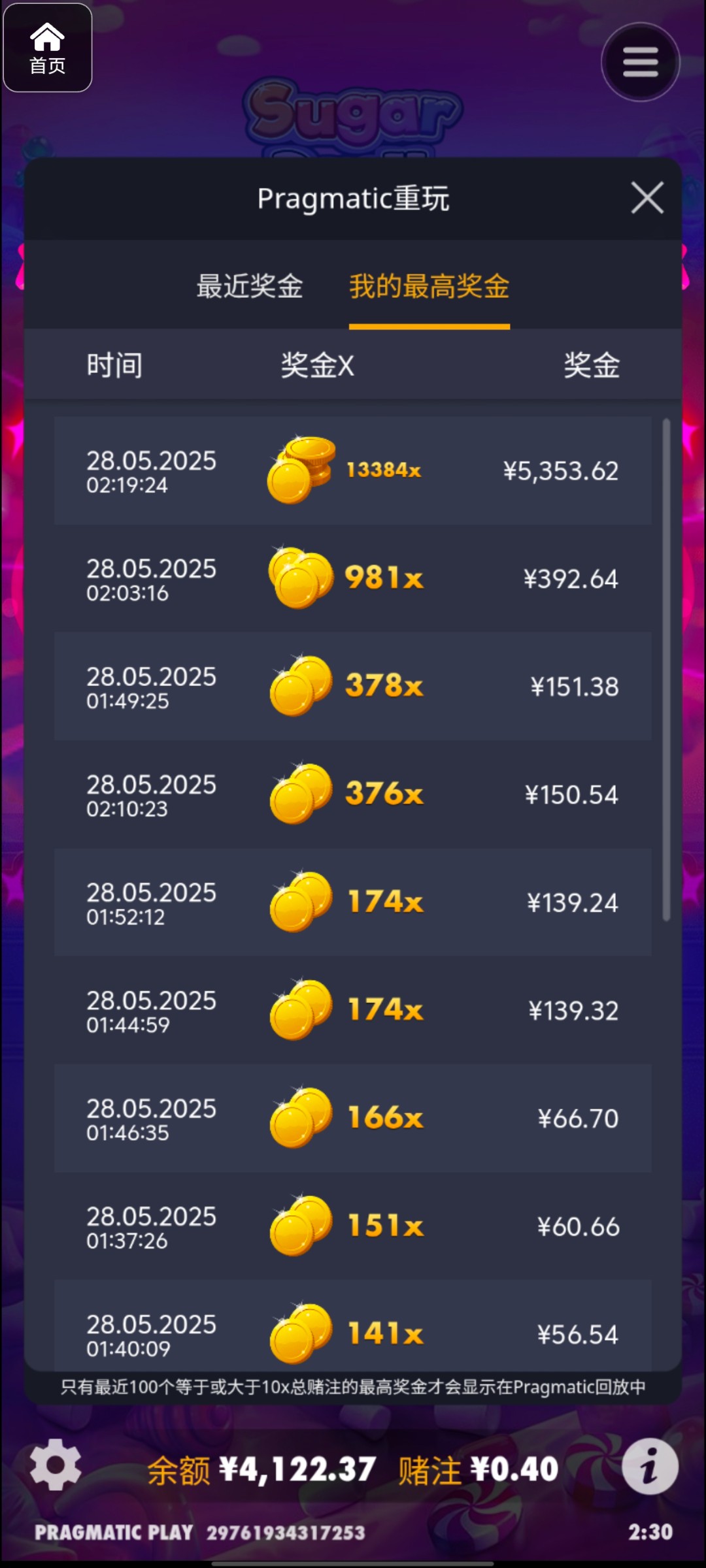Replay the 13384x win of ¥5,353.62
The image size is (706, 1568).
pyautogui.click(x=352, y=470)
